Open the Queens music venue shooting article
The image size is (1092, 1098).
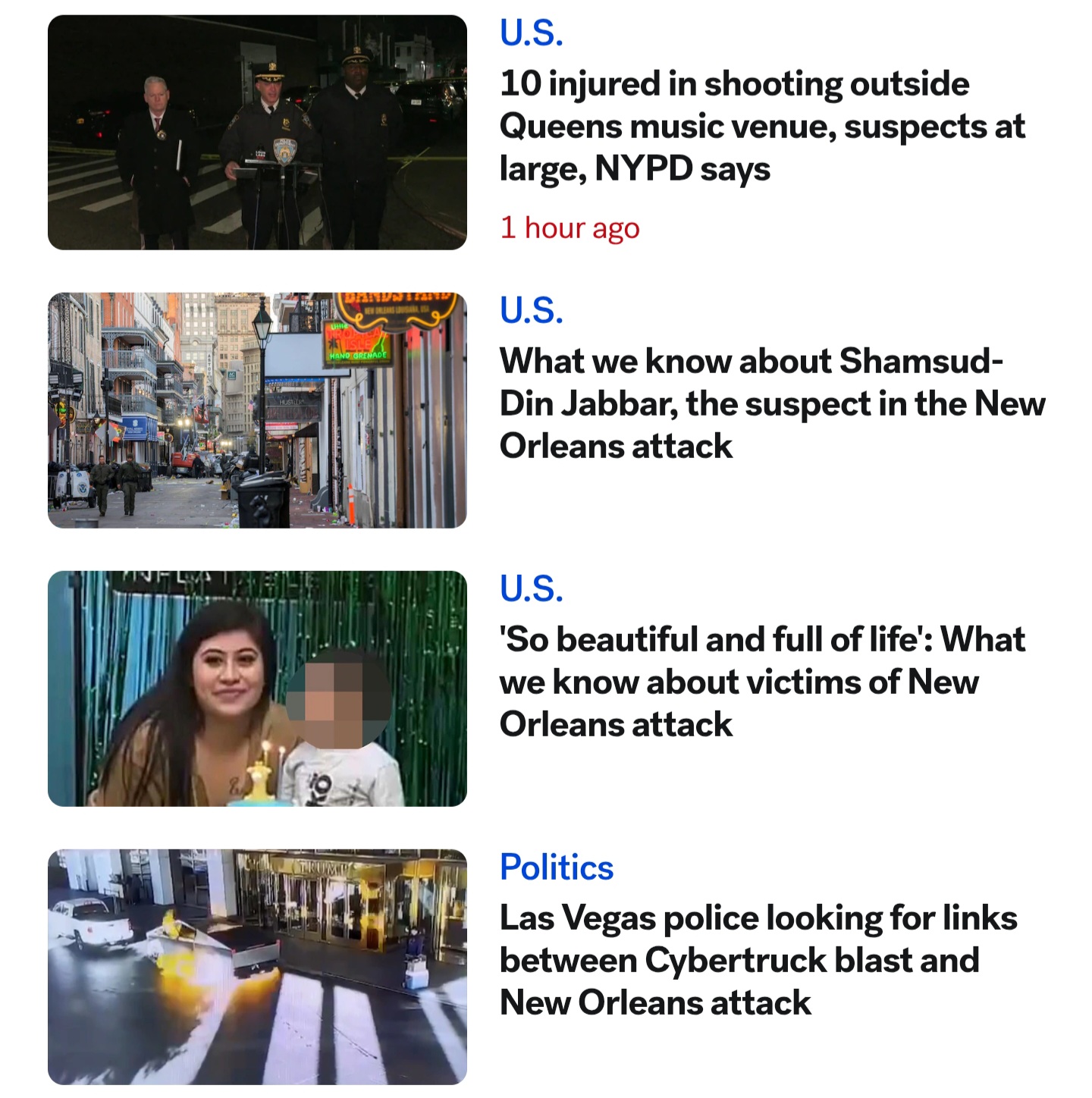point(762,126)
